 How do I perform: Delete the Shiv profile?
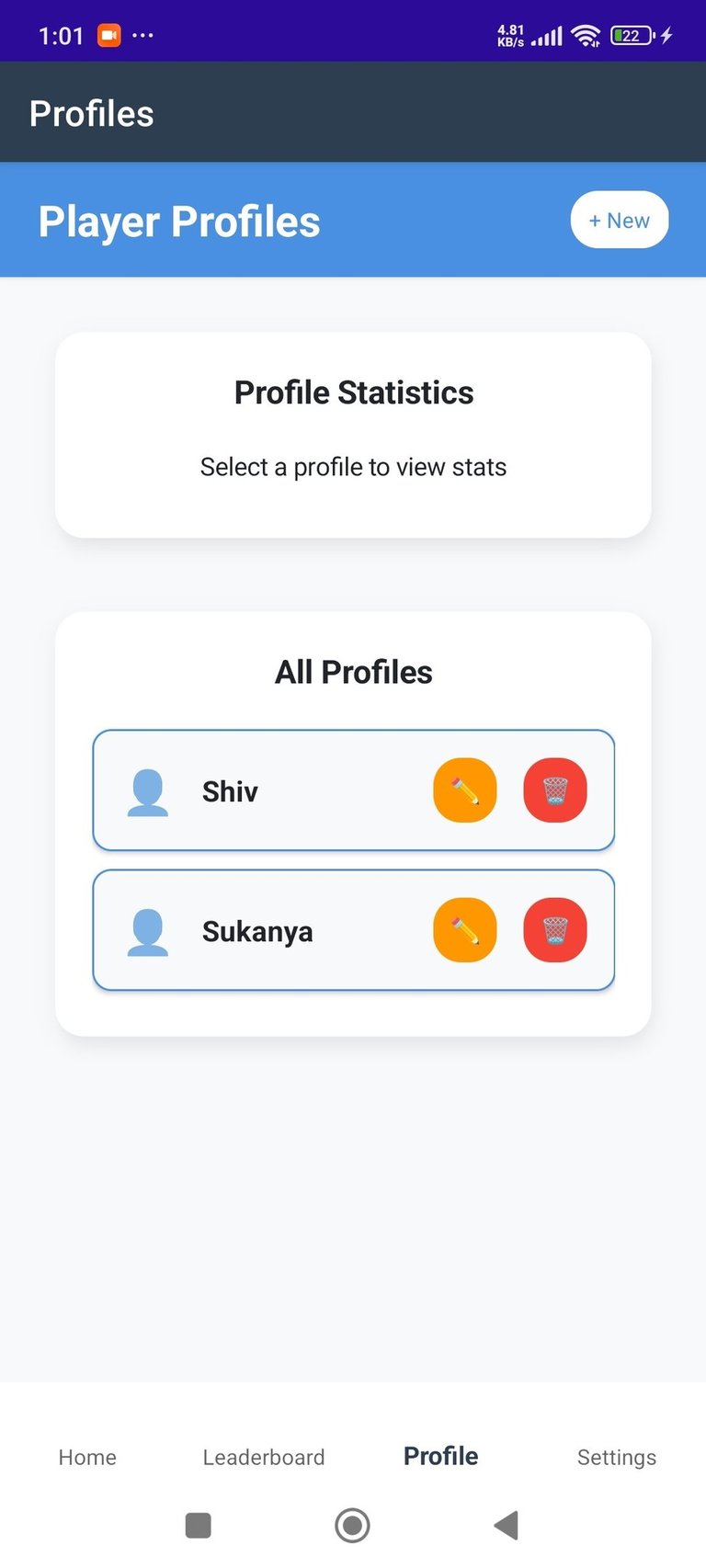[x=555, y=790]
